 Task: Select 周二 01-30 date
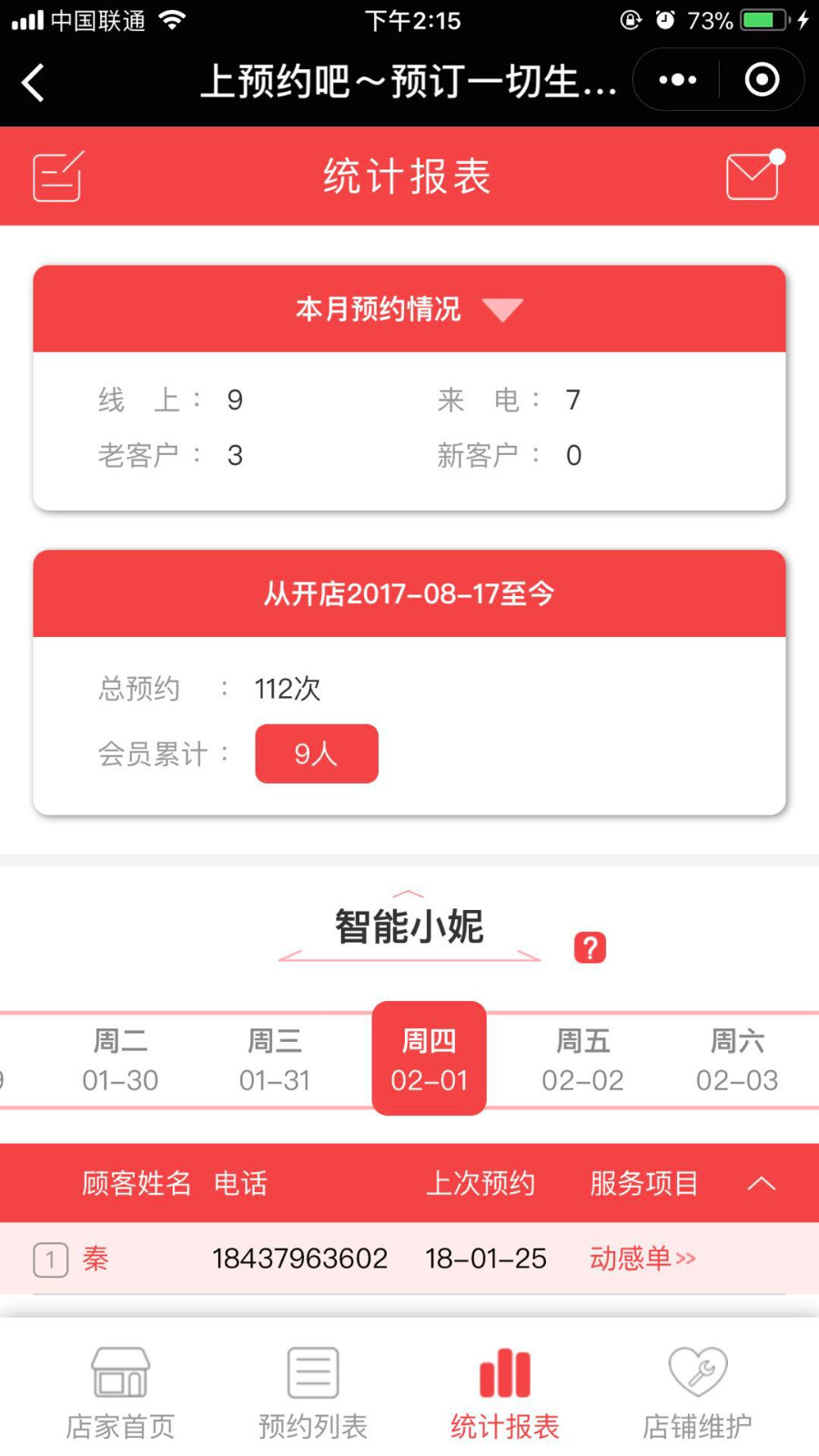tap(120, 1060)
